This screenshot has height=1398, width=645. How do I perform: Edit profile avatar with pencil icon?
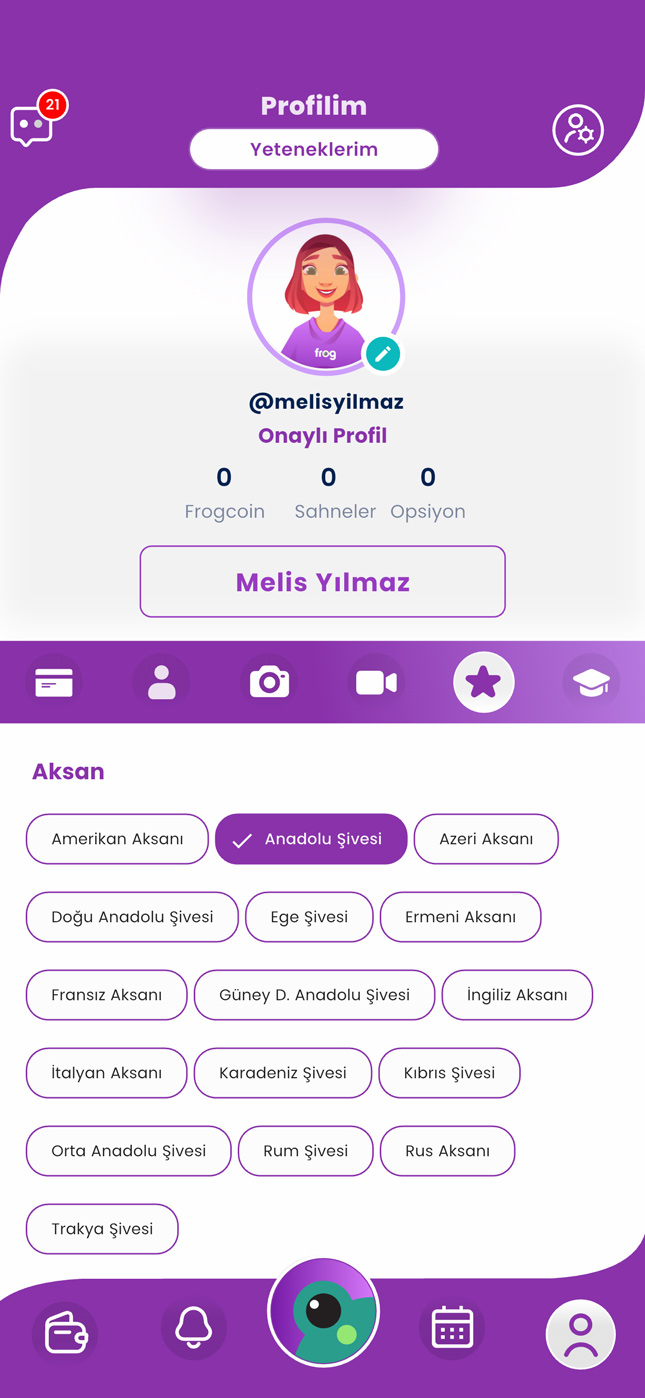382,353
